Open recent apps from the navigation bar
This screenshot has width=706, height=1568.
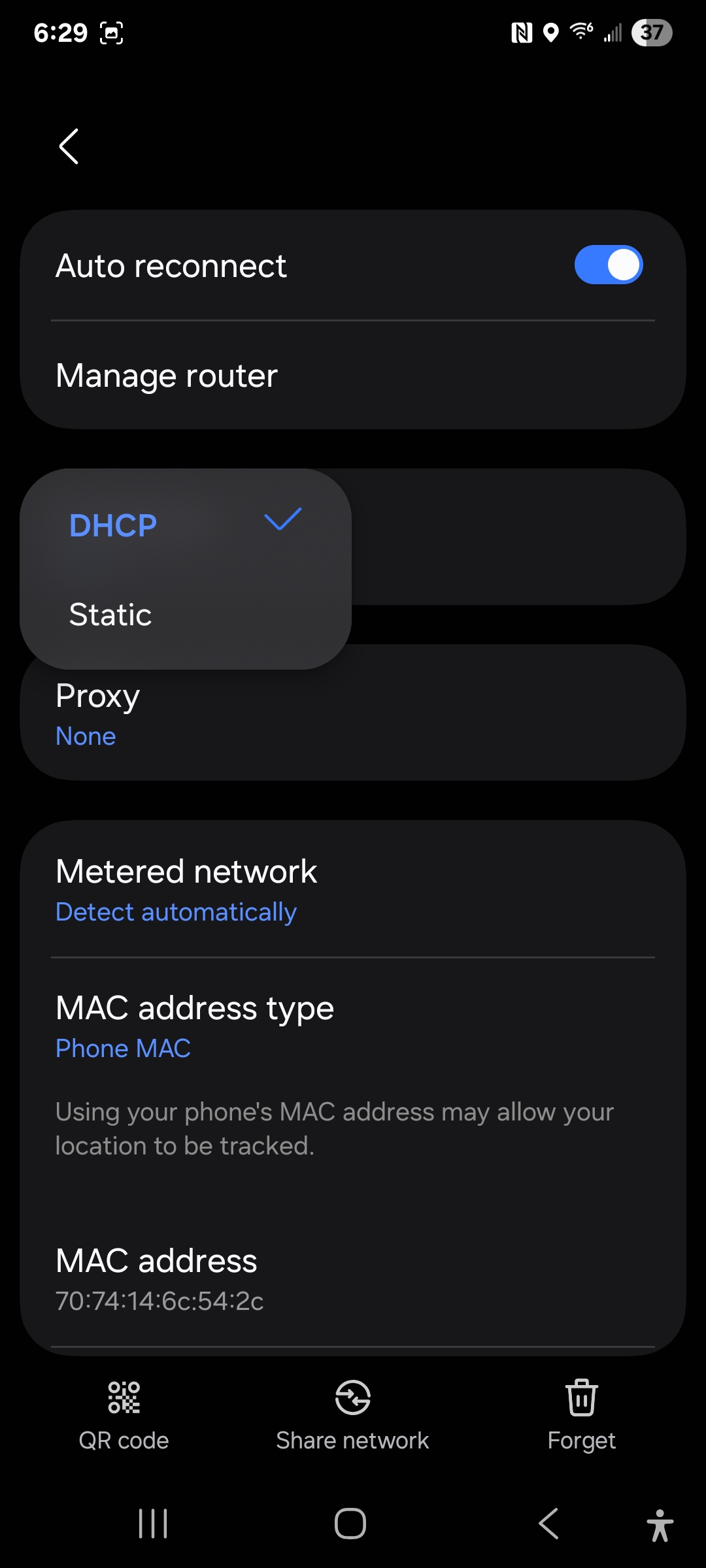[153, 1524]
